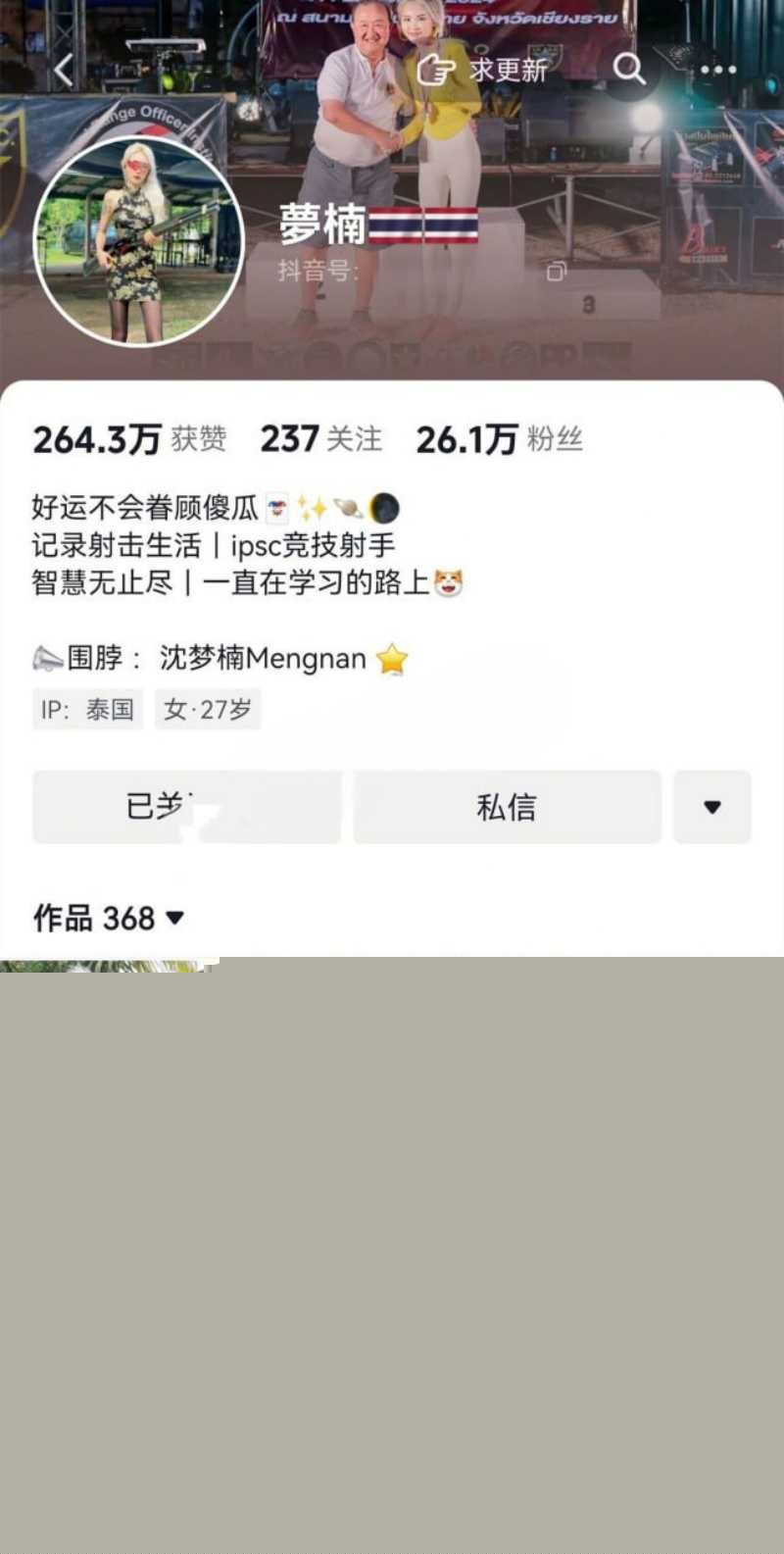Send a 私信 private message
784x1554 pixels.
click(x=507, y=807)
